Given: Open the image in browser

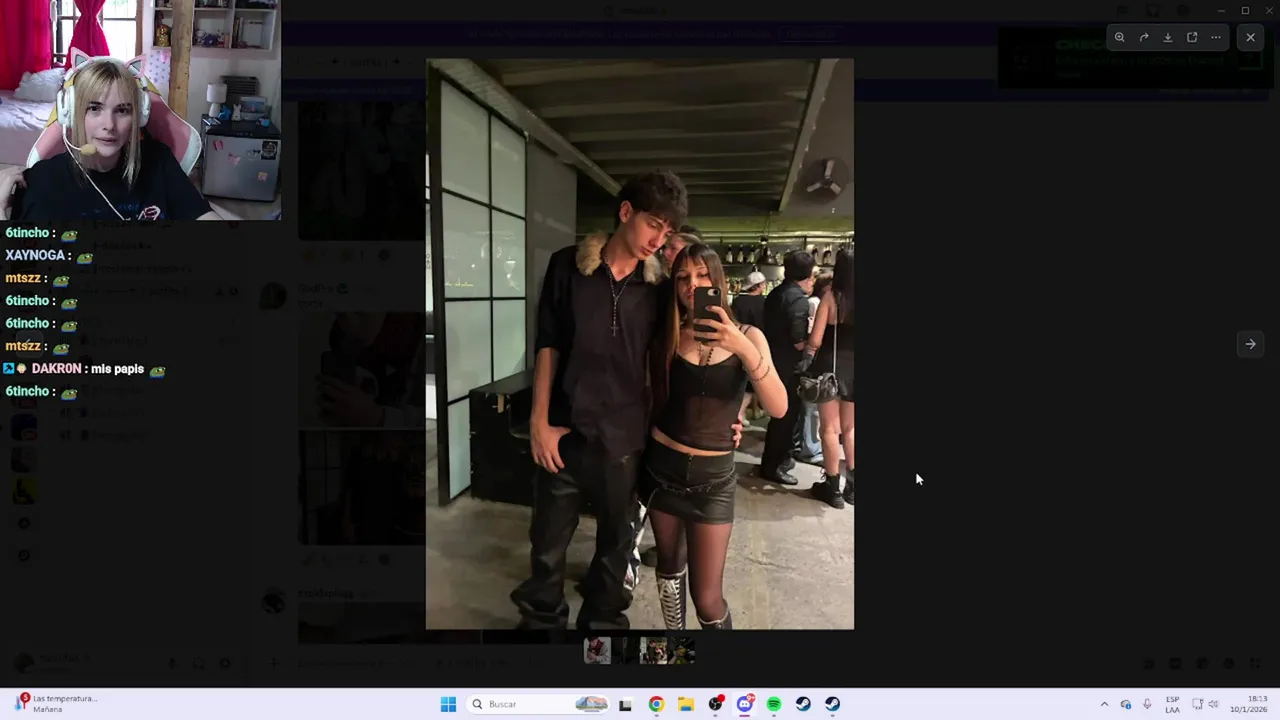Looking at the screenshot, I should (1192, 37).
